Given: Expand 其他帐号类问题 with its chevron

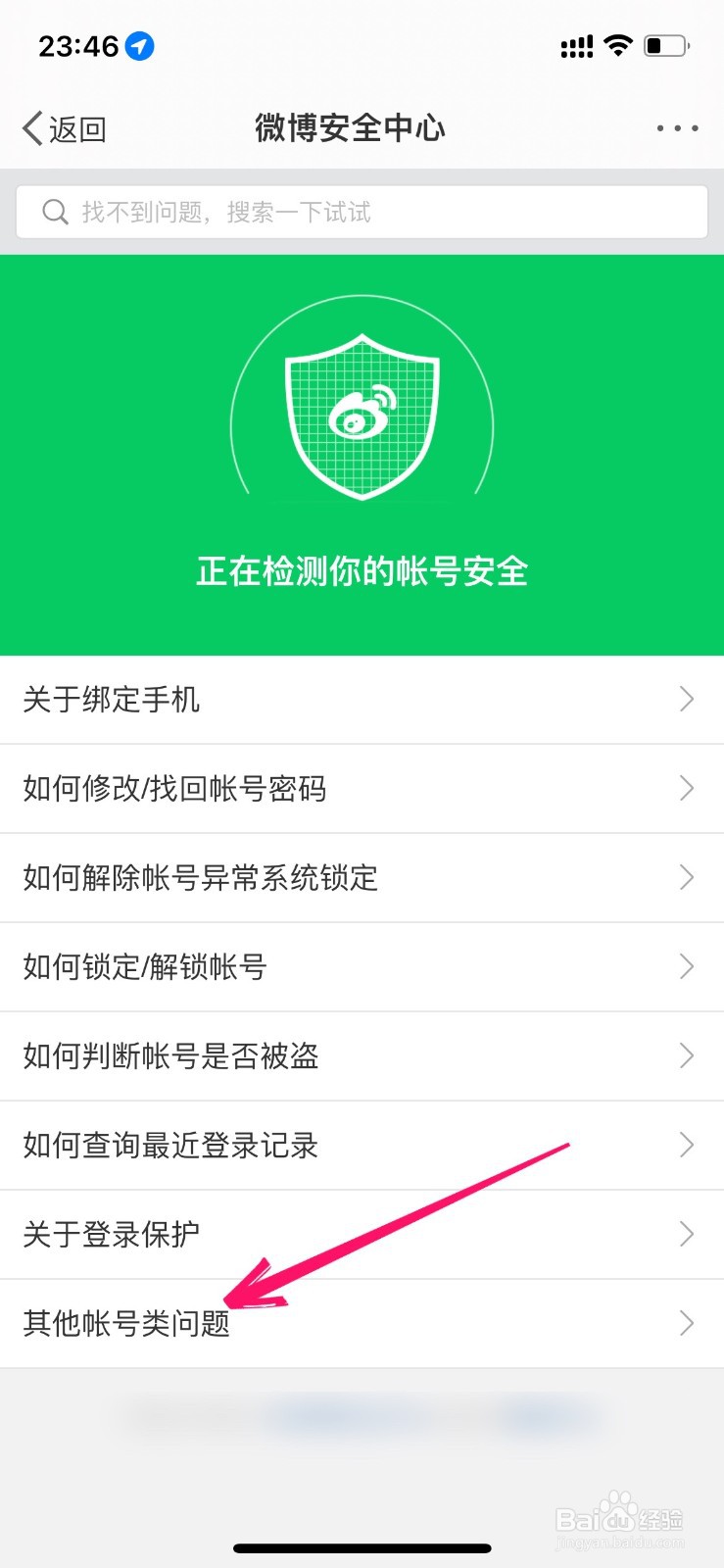Looking at the screenshot, I should 687,1324.
